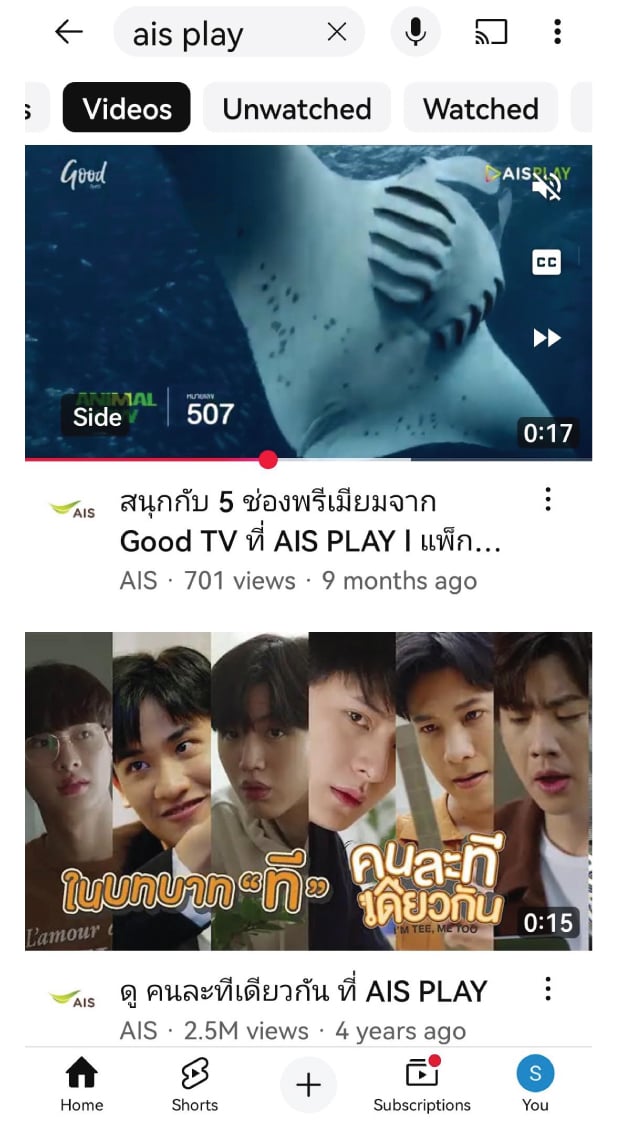Create new content with plus button
This screenshot has height=1127, width=617.
click(308, 1085)
